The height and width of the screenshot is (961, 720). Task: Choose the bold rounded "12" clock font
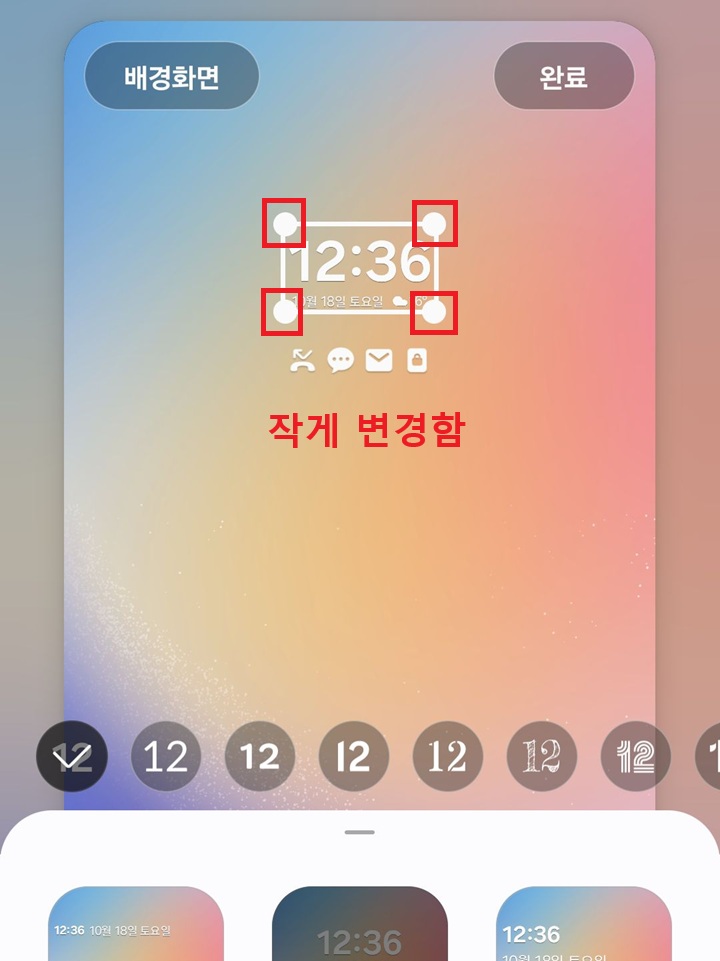[259, 757]
